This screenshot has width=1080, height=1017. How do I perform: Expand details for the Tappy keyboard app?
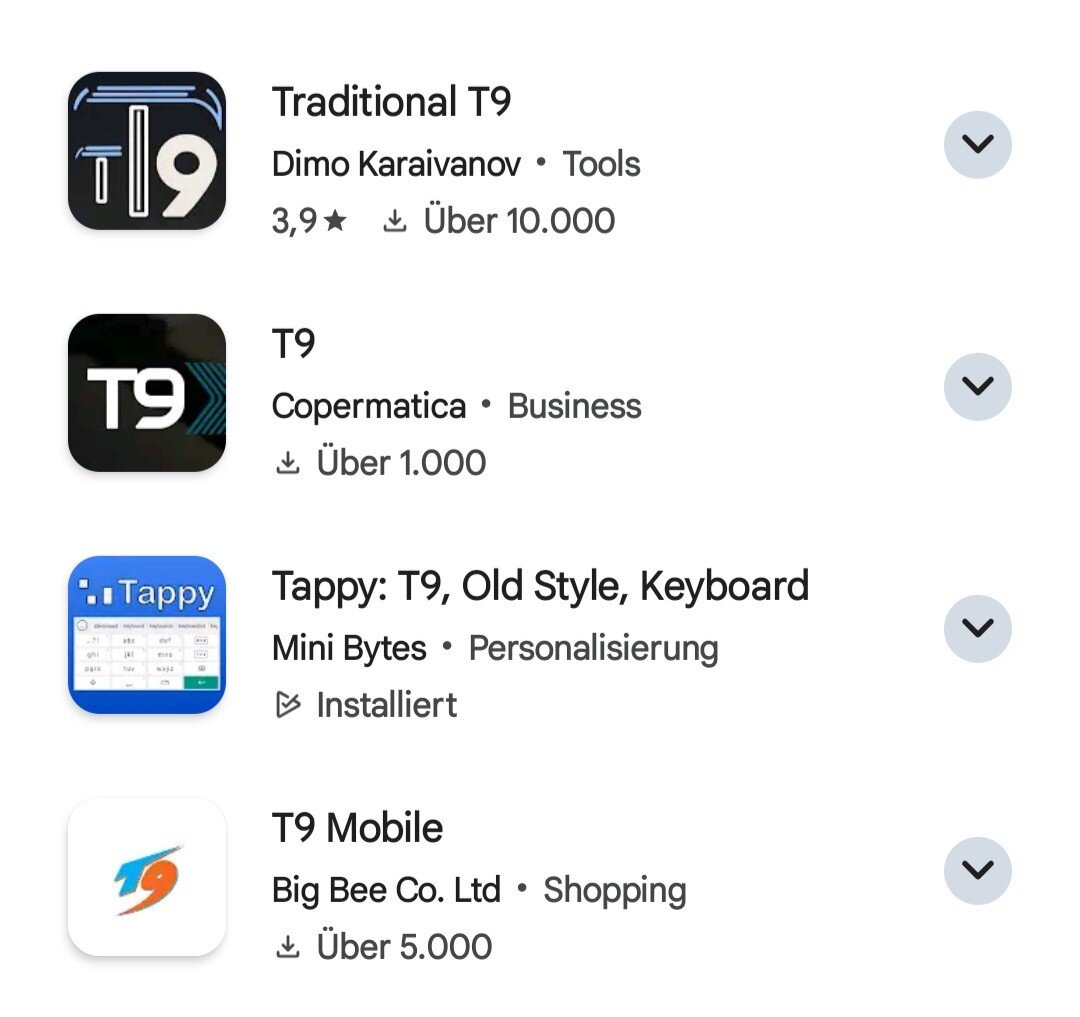[977, 629]
